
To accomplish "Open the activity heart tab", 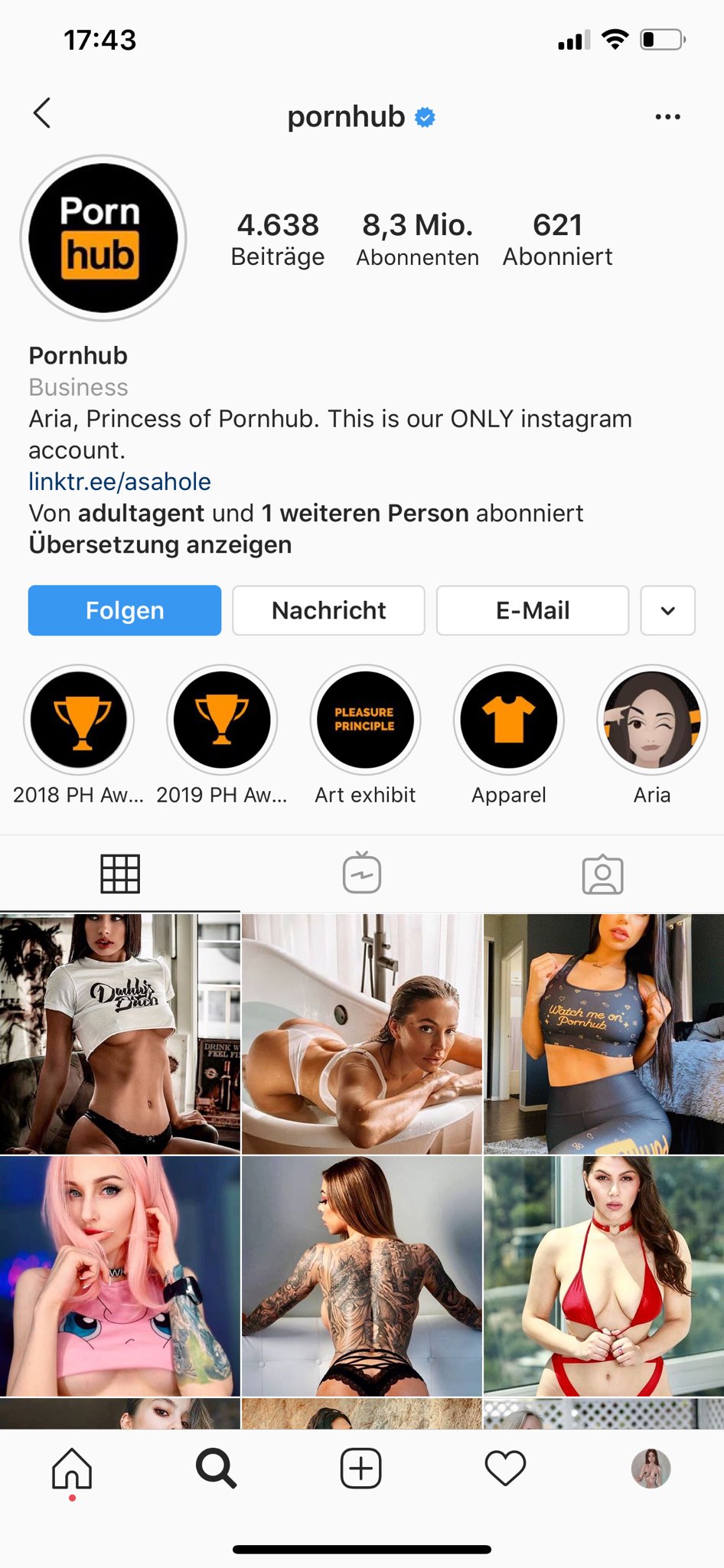I will click(x=505, y=1468).
